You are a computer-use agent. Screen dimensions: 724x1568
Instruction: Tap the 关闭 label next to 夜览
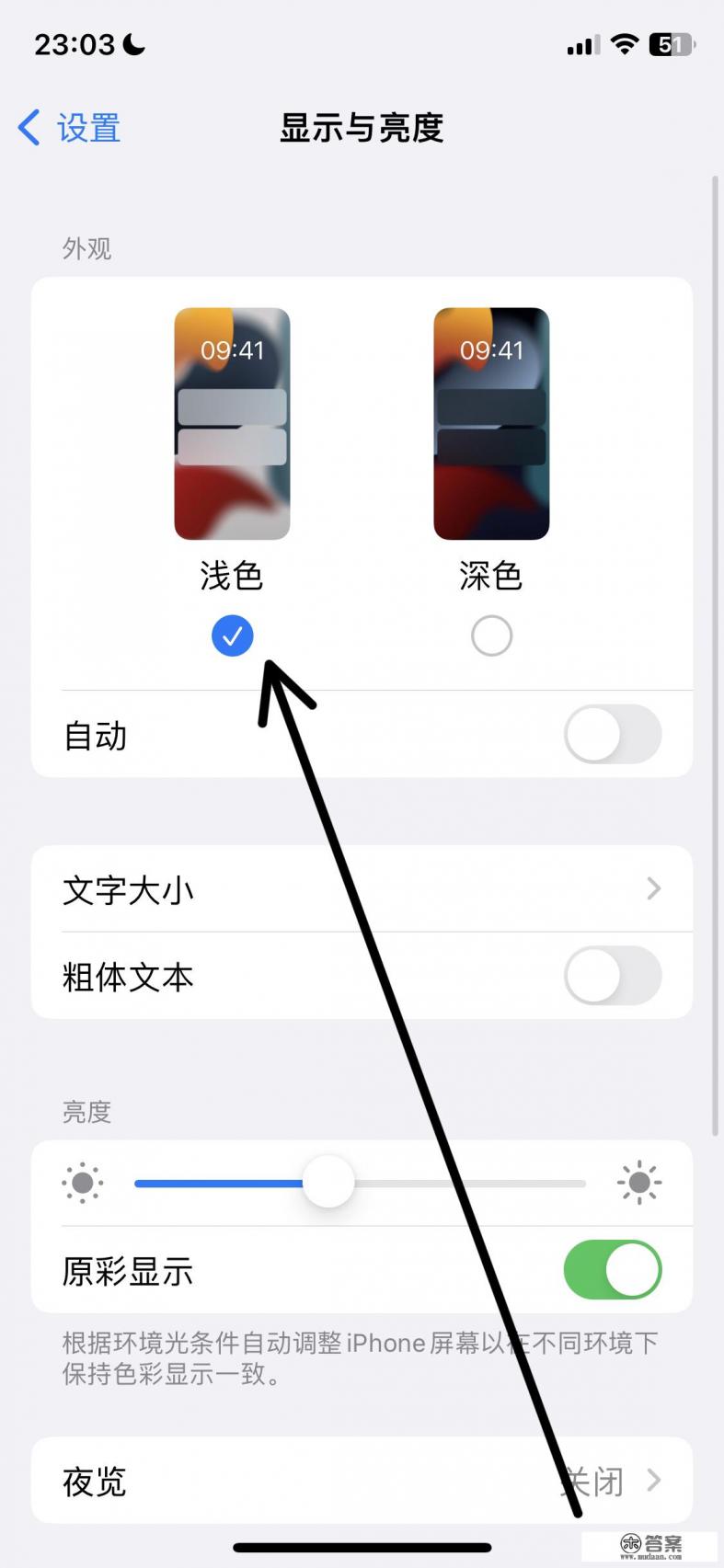(593, 1482)
